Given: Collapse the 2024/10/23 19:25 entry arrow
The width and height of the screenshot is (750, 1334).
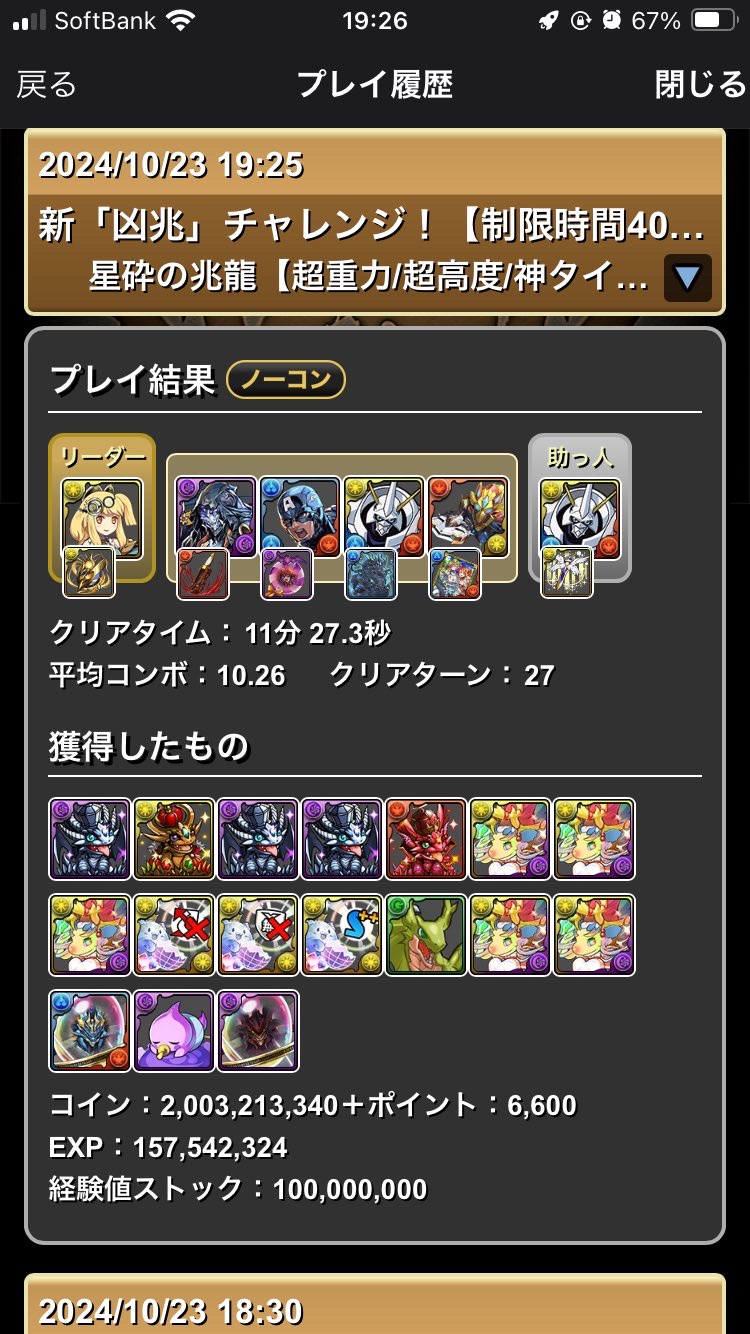Looking at the screenshot, I should point(687,278).
